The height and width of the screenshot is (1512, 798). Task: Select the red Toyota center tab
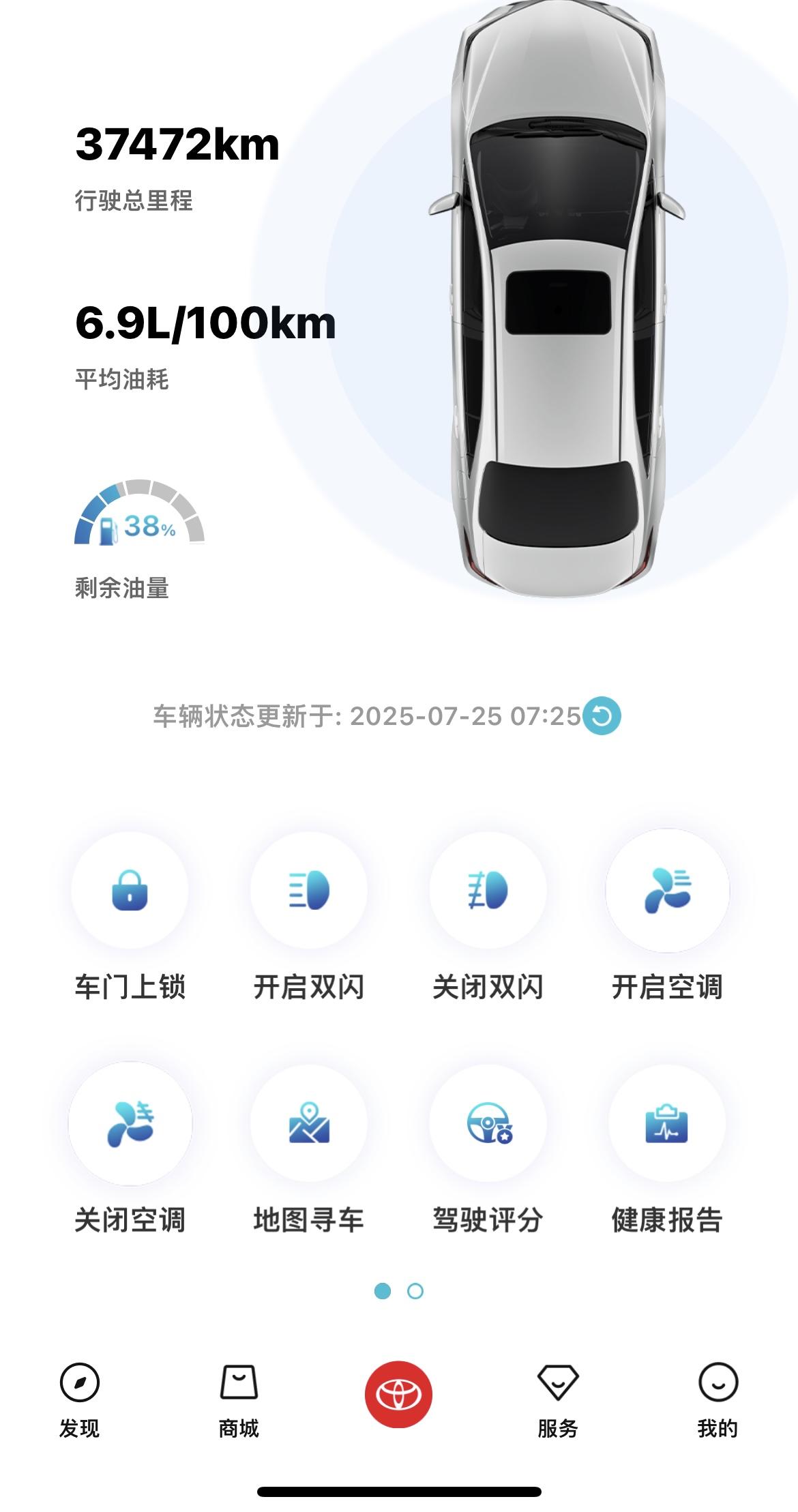pos(398,1394)
